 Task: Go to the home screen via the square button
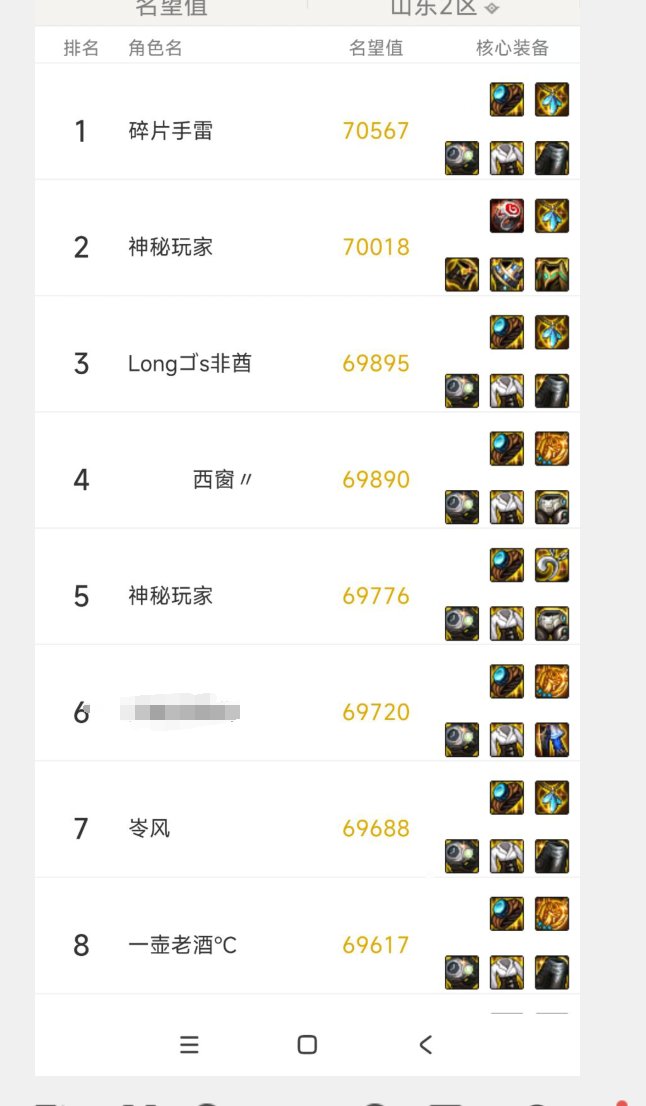pyautogui.click(x=307, y=1045)
